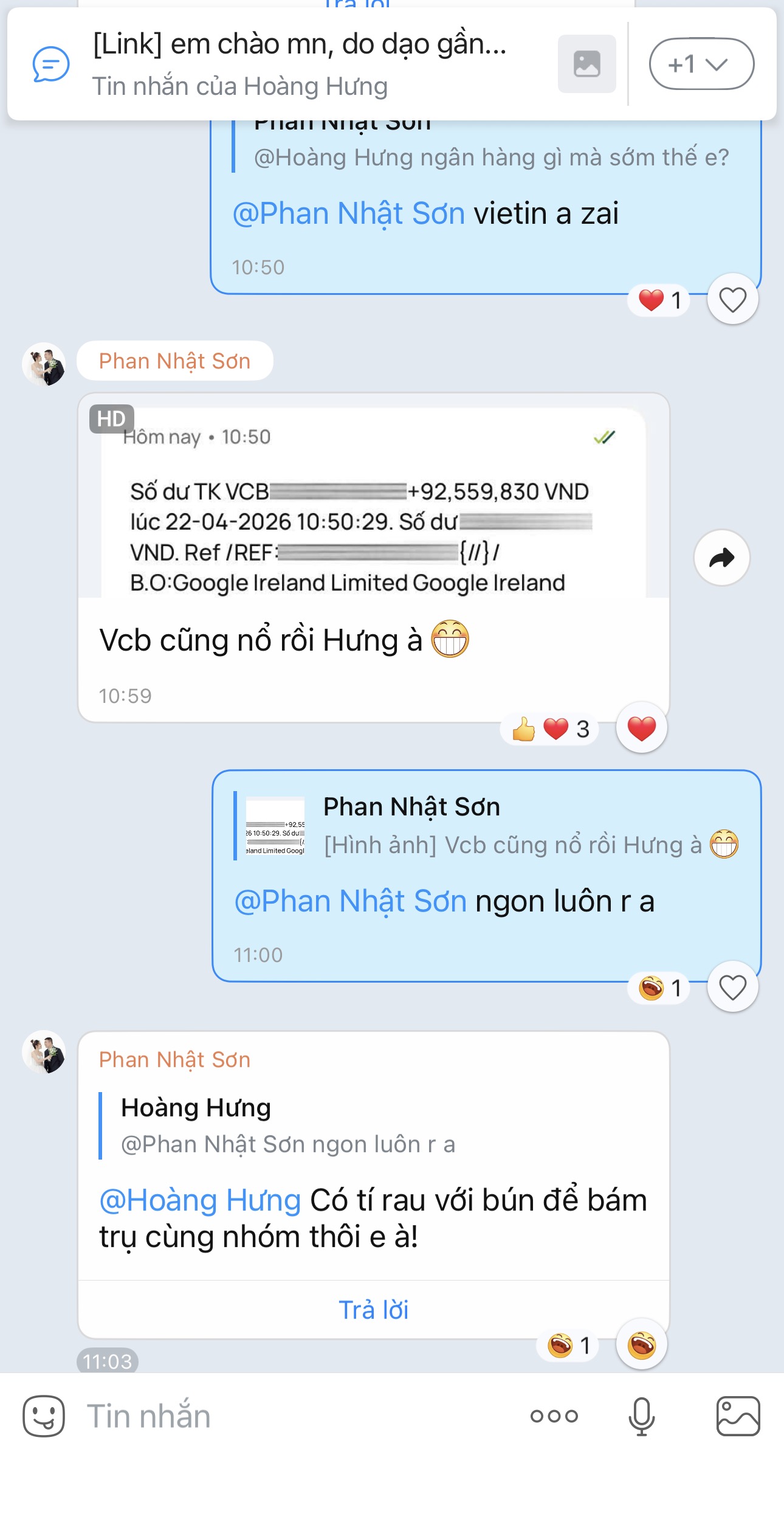This screenshot has height=1522, width=784.
Task: Forward the VCB balance image message
Action: tap(721, 558)
